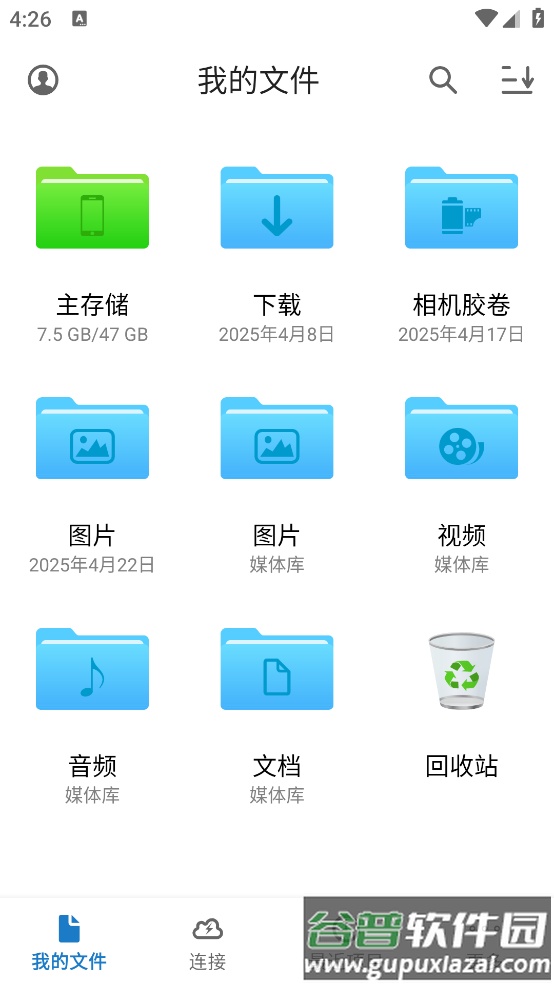This screenshot has width=554, height=984.
Task: Select the 我的文件 tab
Action: pos(69,943)
